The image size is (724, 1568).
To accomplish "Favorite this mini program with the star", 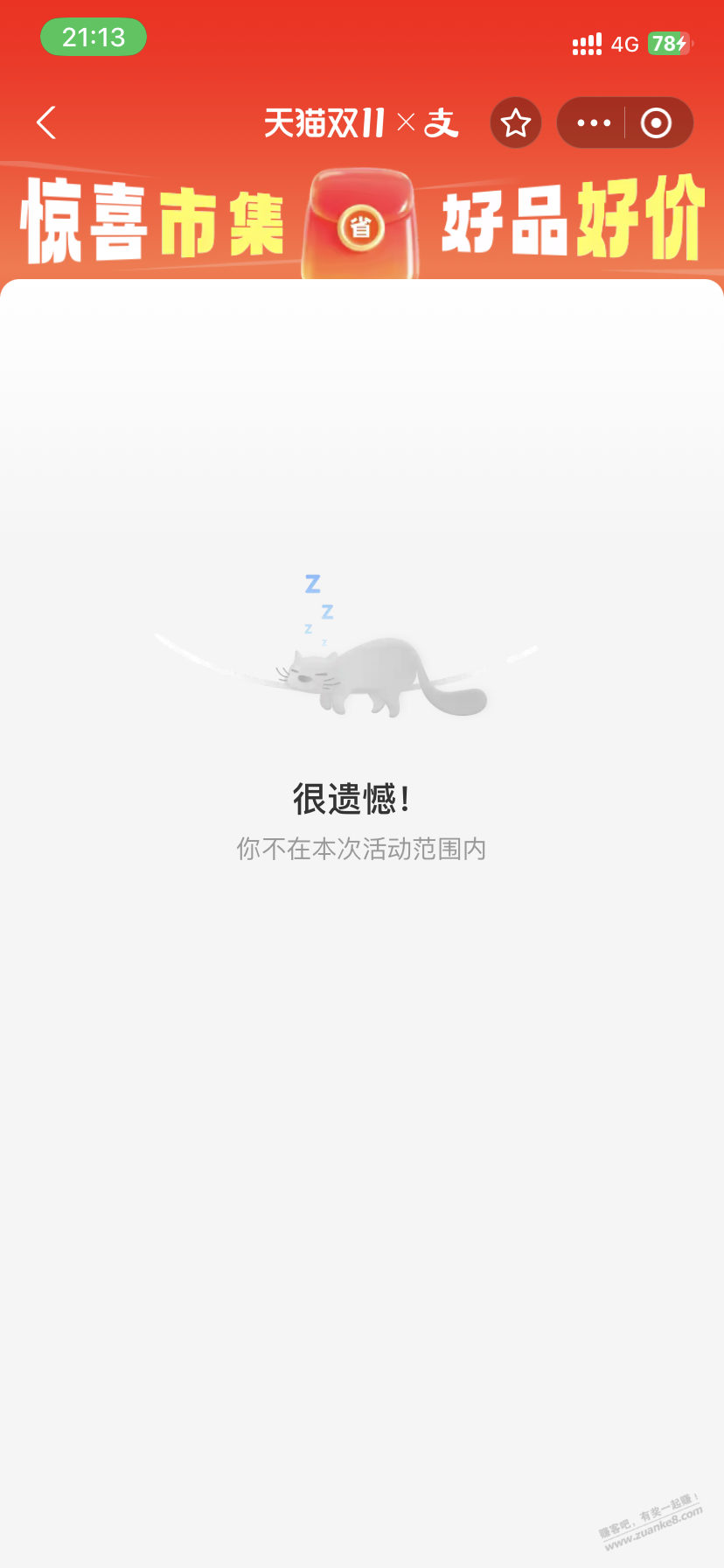I will 516,122.
